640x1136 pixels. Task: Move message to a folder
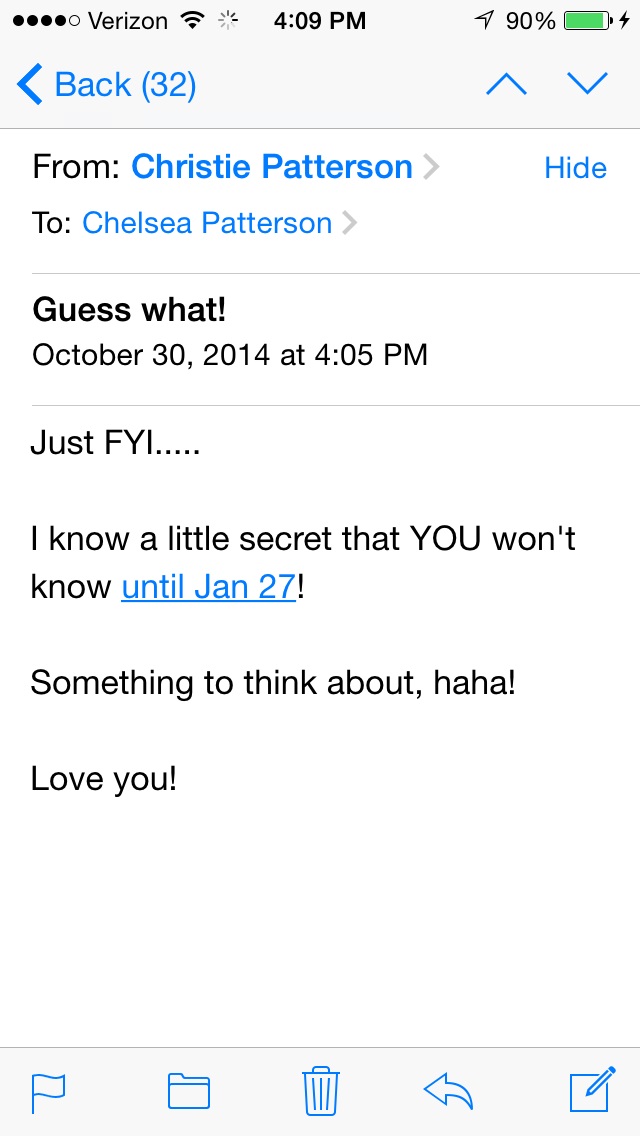pyautogui.click(x=188, y=1091)
